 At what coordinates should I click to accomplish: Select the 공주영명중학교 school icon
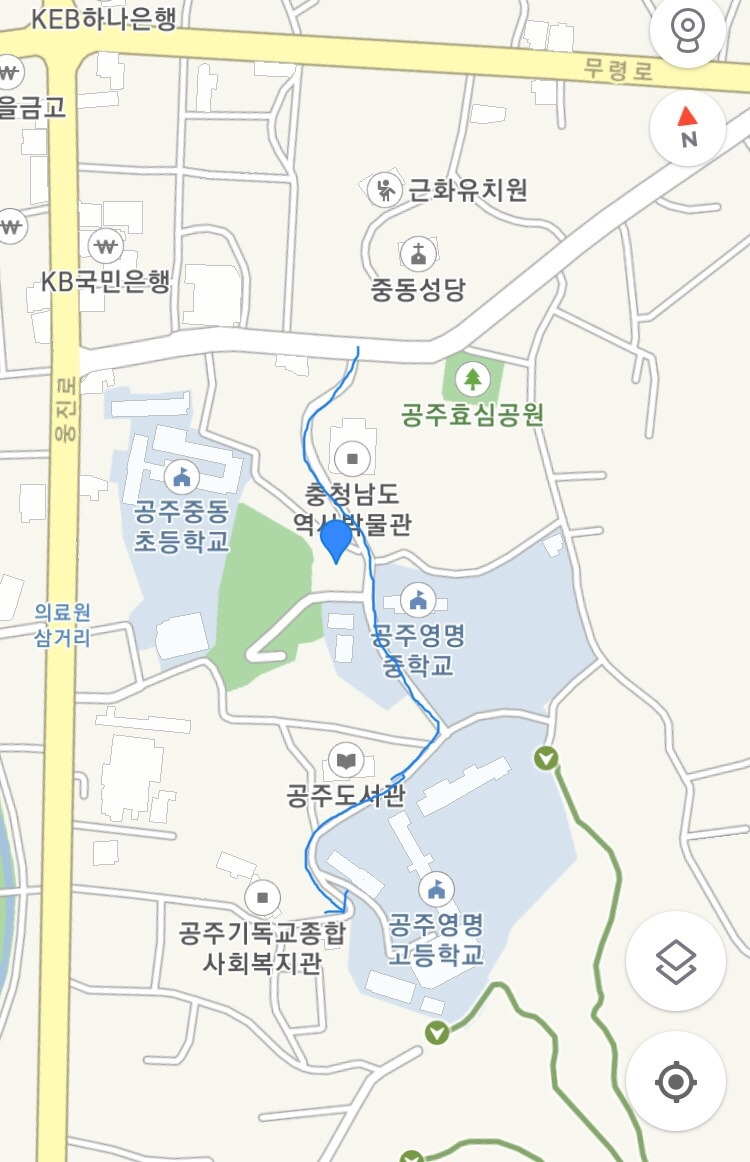417,601
